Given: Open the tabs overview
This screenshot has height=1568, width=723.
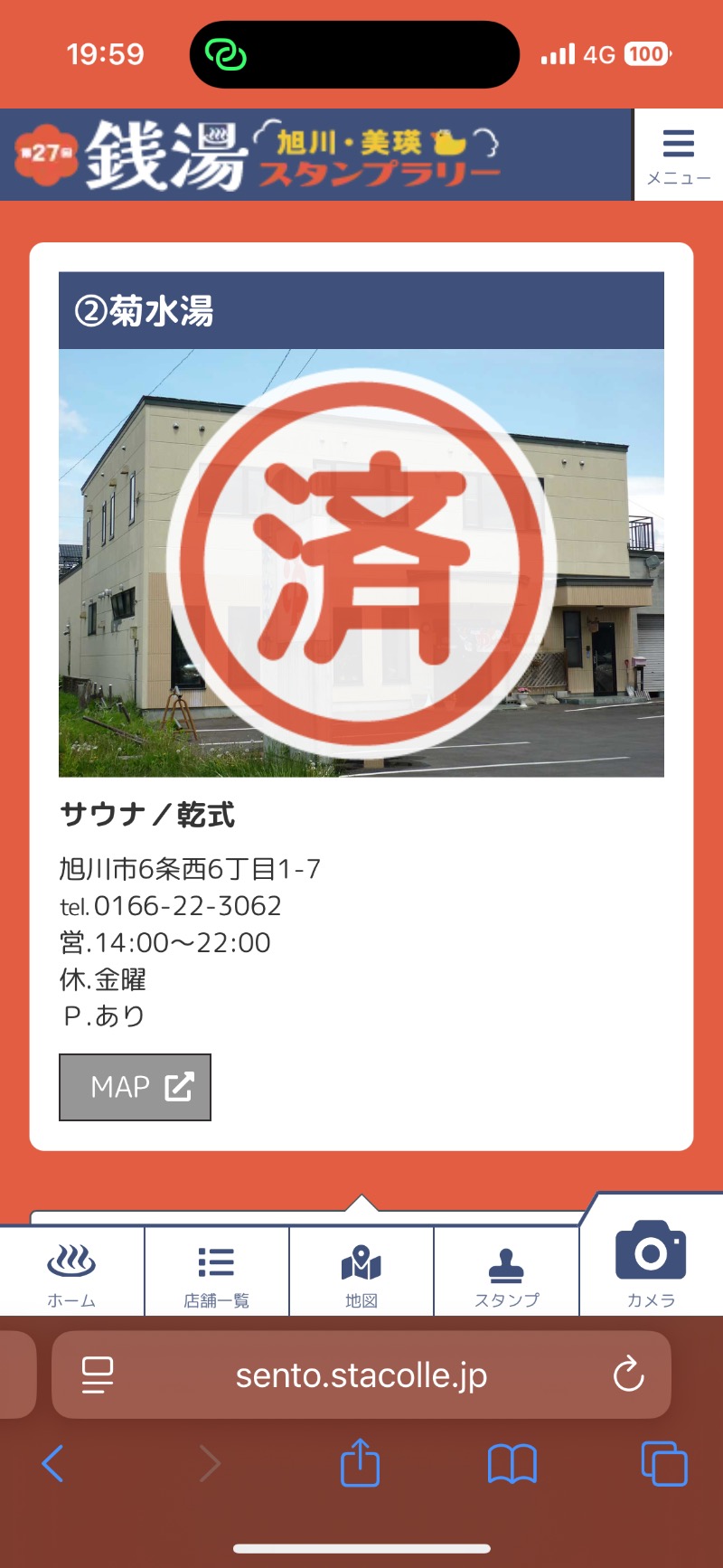Looking at the screenshot, I should pyautogui.click(x=662, y=1463).
